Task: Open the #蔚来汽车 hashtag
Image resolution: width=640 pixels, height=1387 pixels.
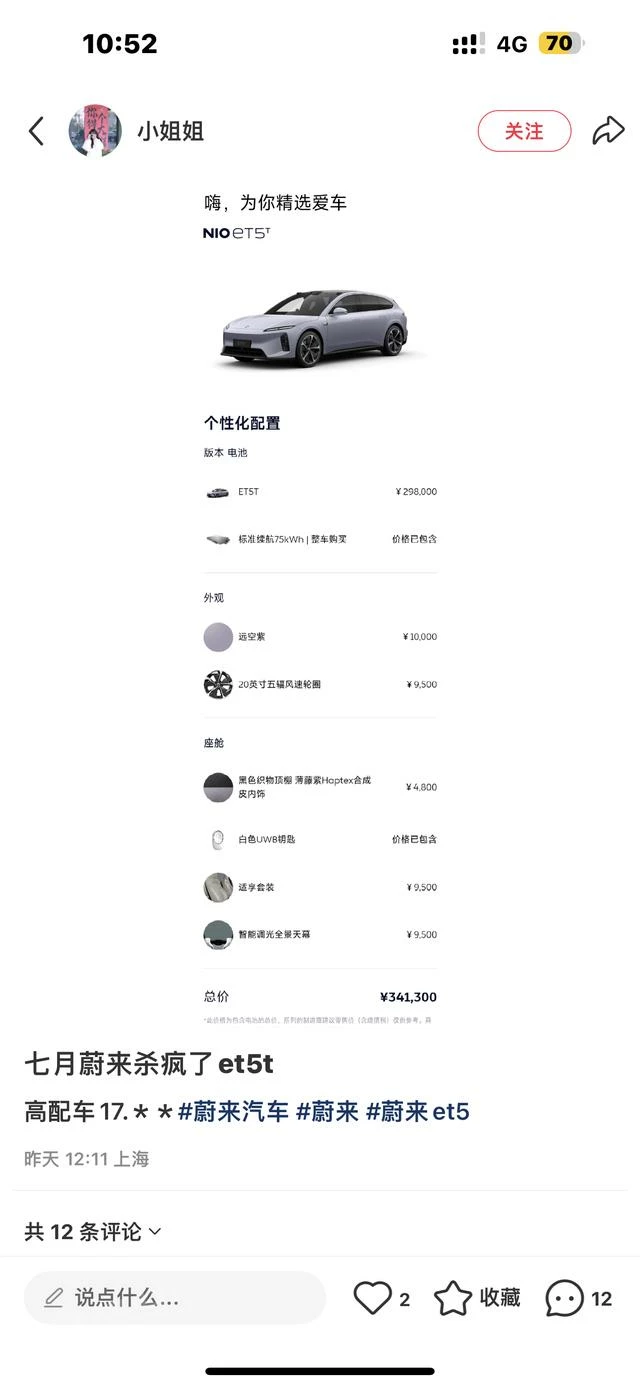Action: [234, 1111]
